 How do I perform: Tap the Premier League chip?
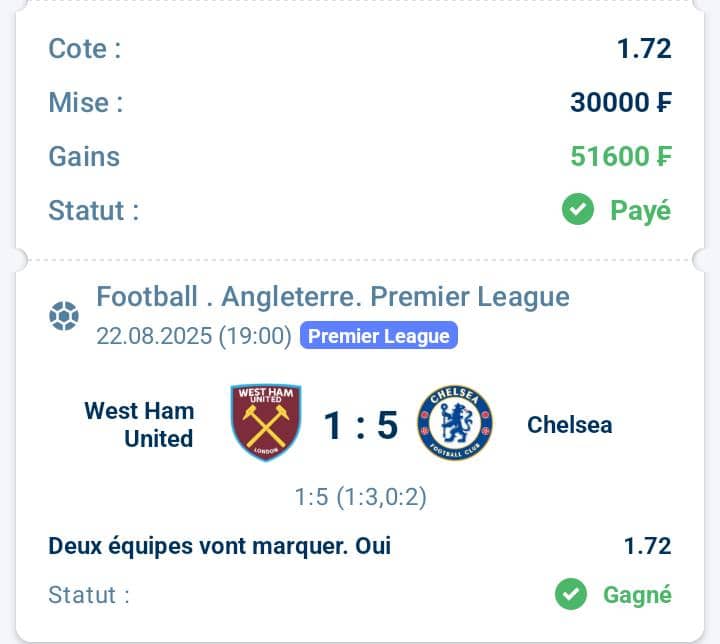click(x=378, y=336)
